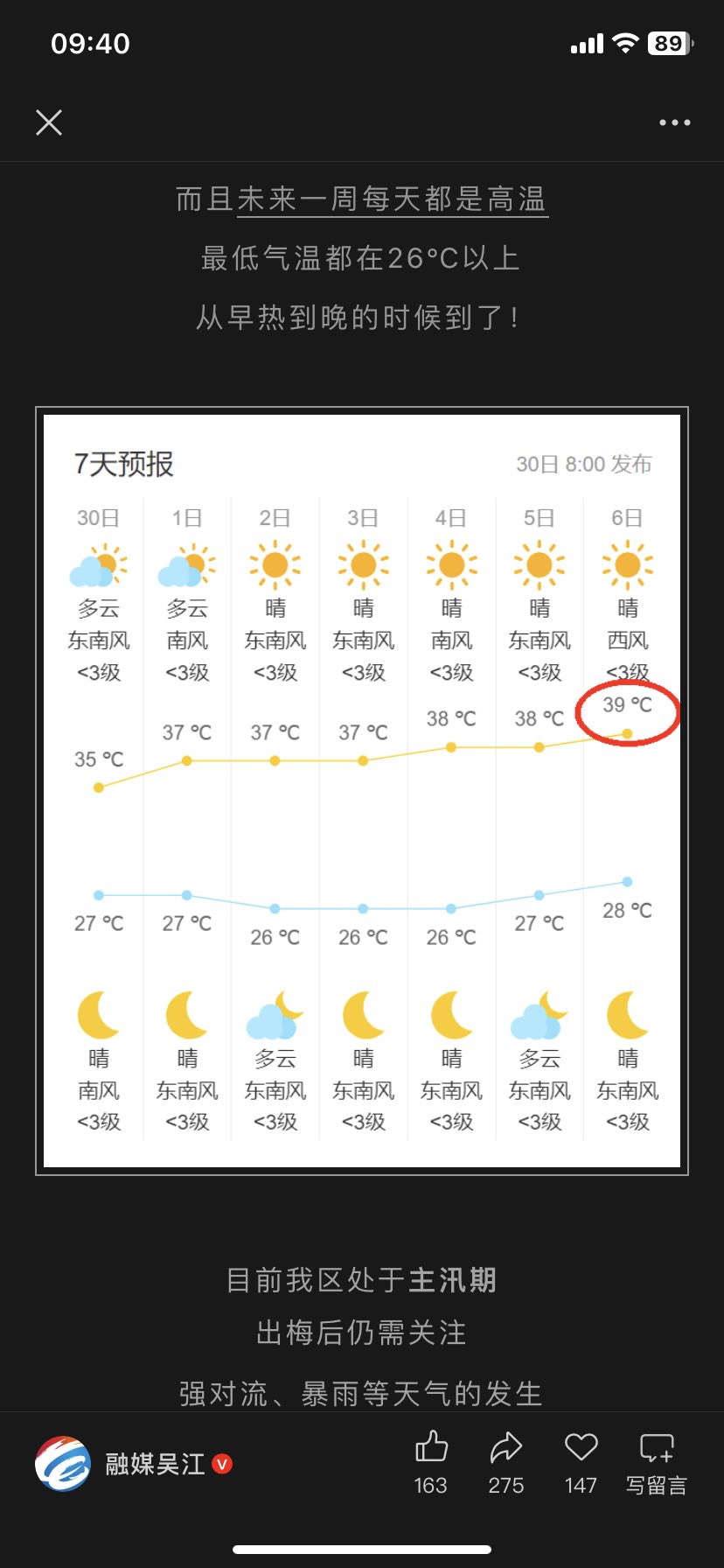Write a comment via 写留言

coord(656,1461)
